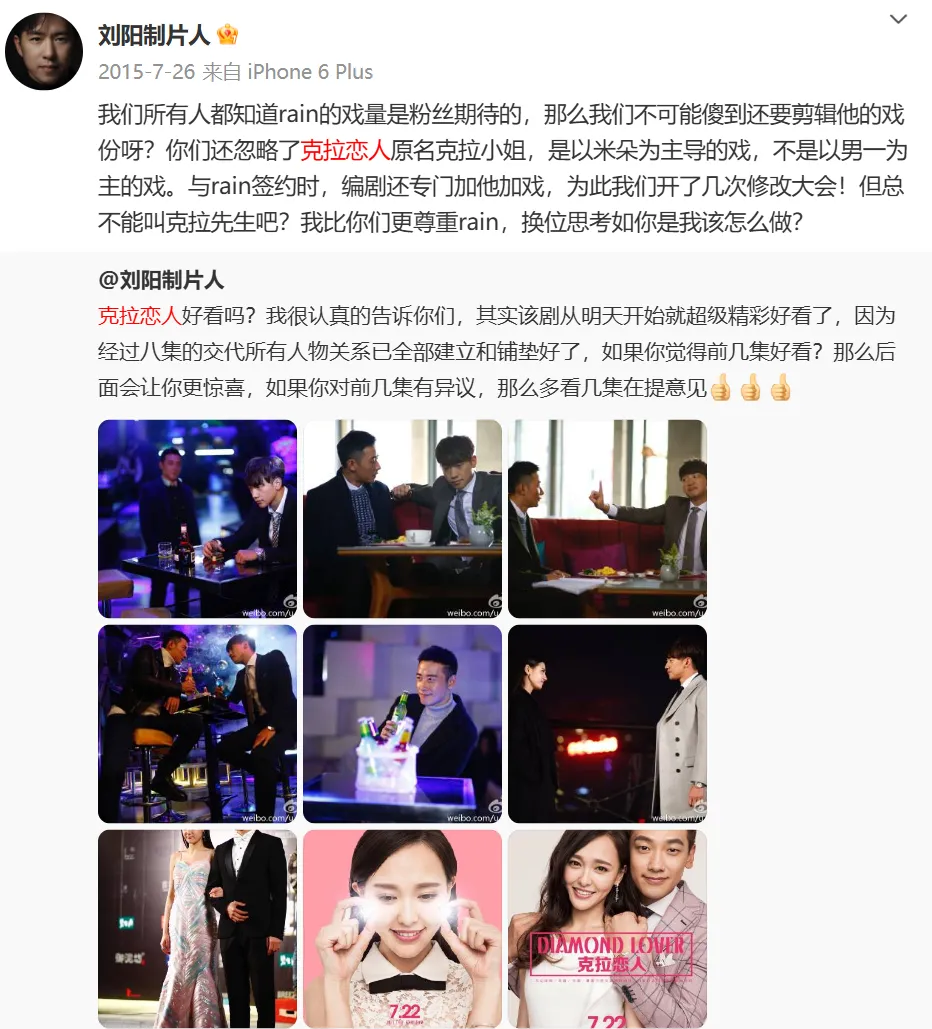This screenshot has height=1029, width=932.
Task: Open the 克拉恋人 topic link in reposted text
Action: point(139,316)
